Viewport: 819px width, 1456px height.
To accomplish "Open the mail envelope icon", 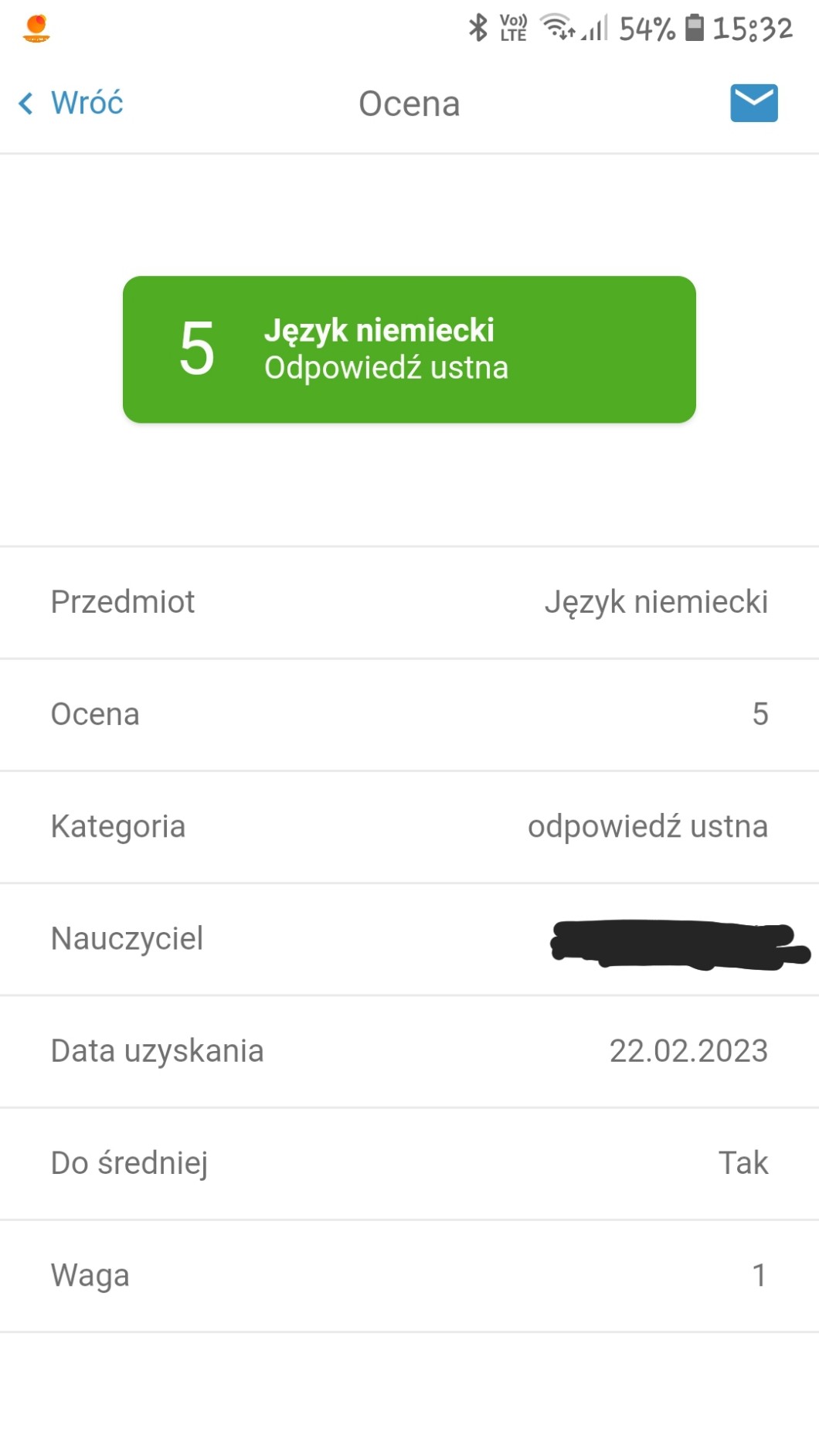I will coord(753,103).
